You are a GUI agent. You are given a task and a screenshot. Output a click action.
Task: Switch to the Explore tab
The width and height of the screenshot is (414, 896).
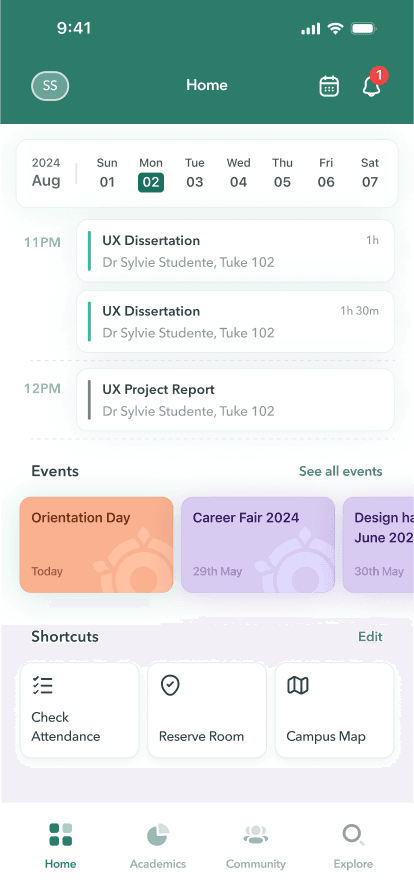(353, 846)
